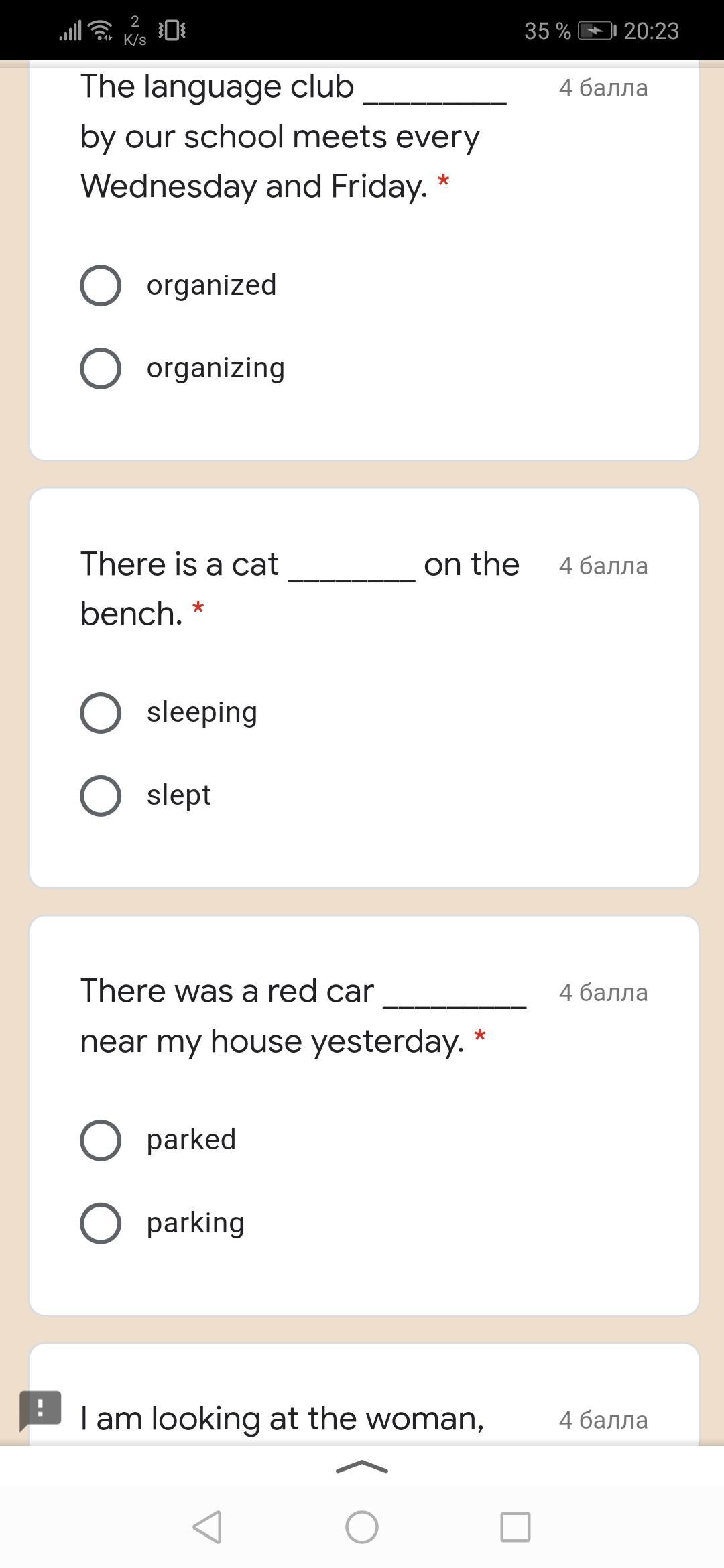
Task: Return to the phone's home screen
Action: click(362, 1527)
